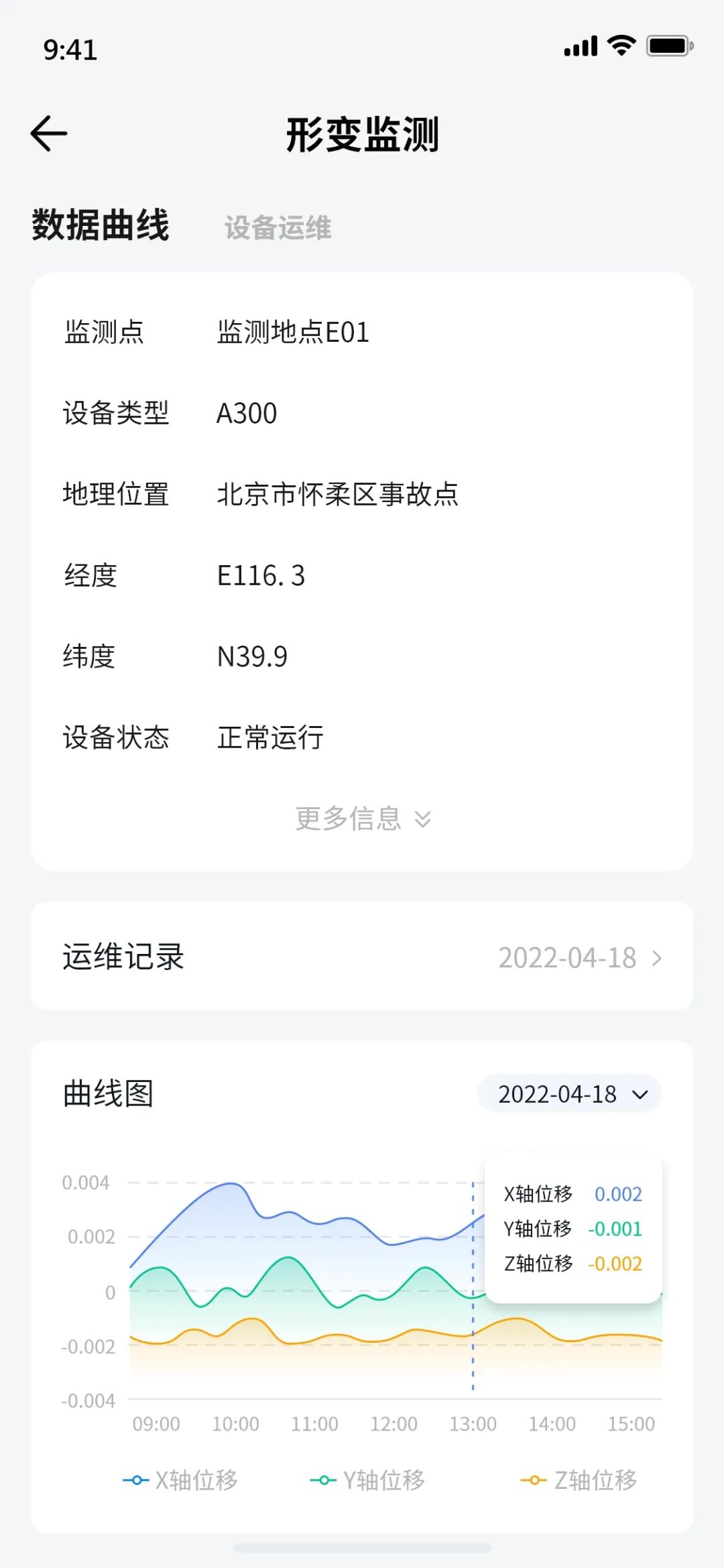
Task: Toggle the Y轴位移 legend series
Action: point(368,1480)
